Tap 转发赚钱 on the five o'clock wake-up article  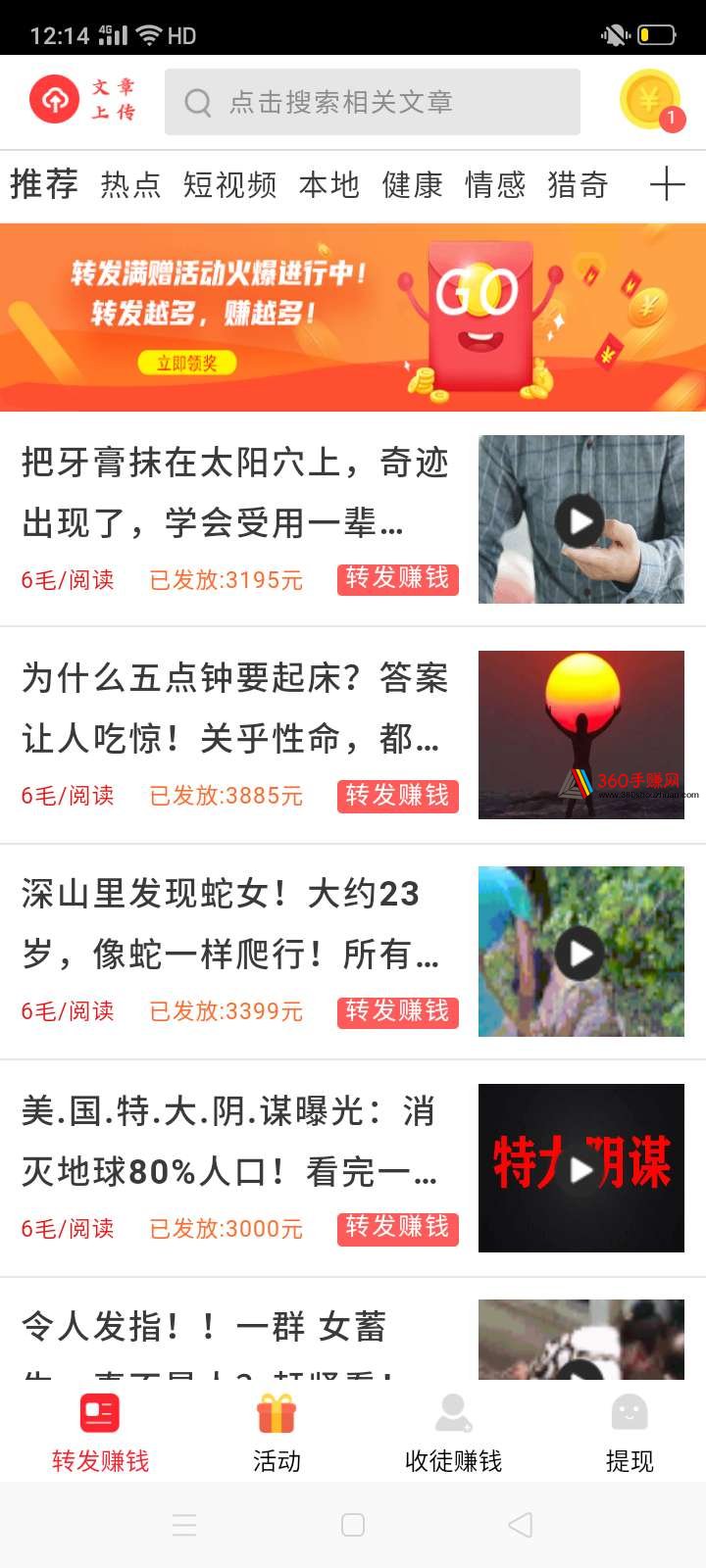[398, 795]
